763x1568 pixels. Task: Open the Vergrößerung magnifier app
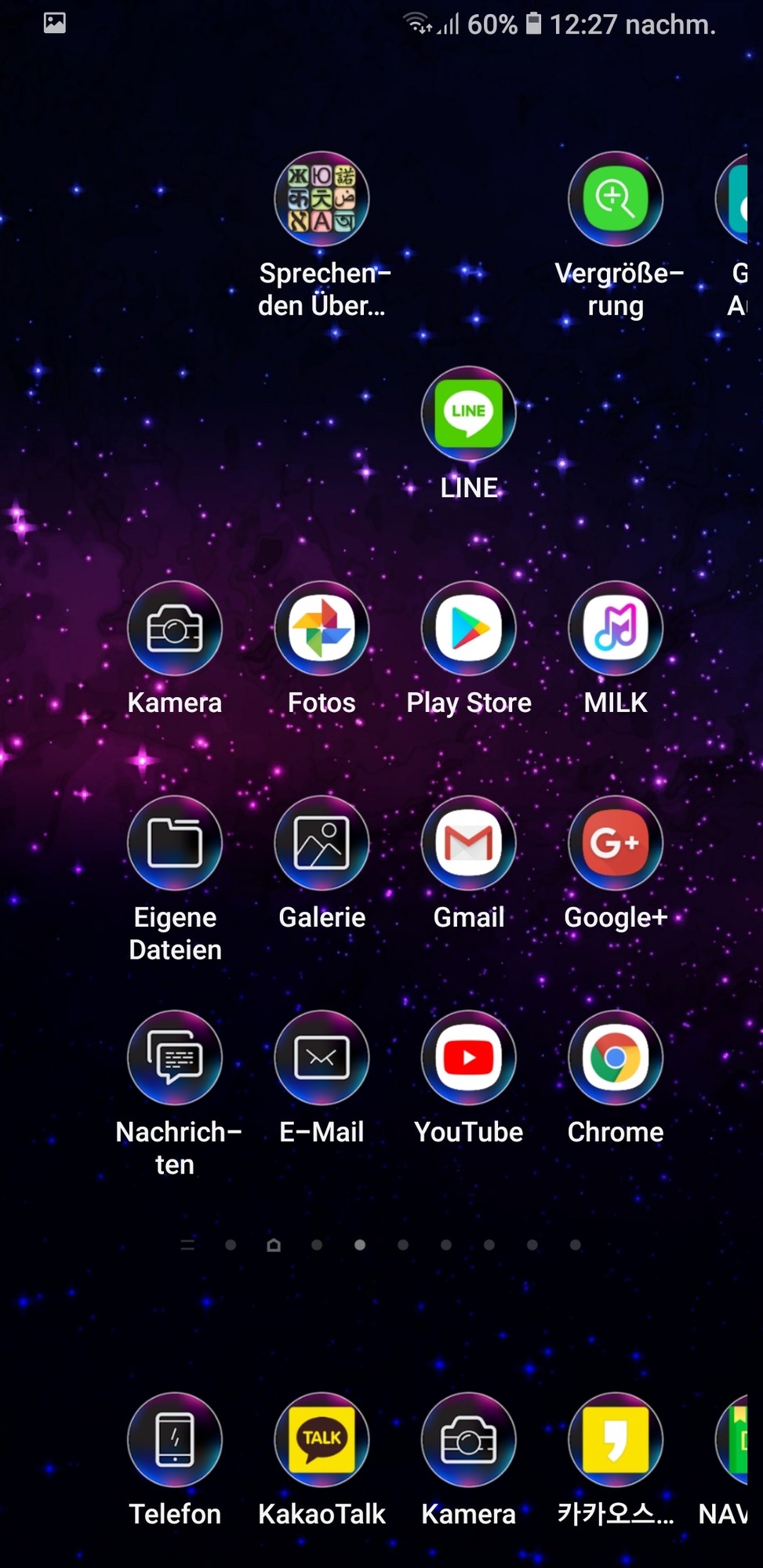click(616, 198)
